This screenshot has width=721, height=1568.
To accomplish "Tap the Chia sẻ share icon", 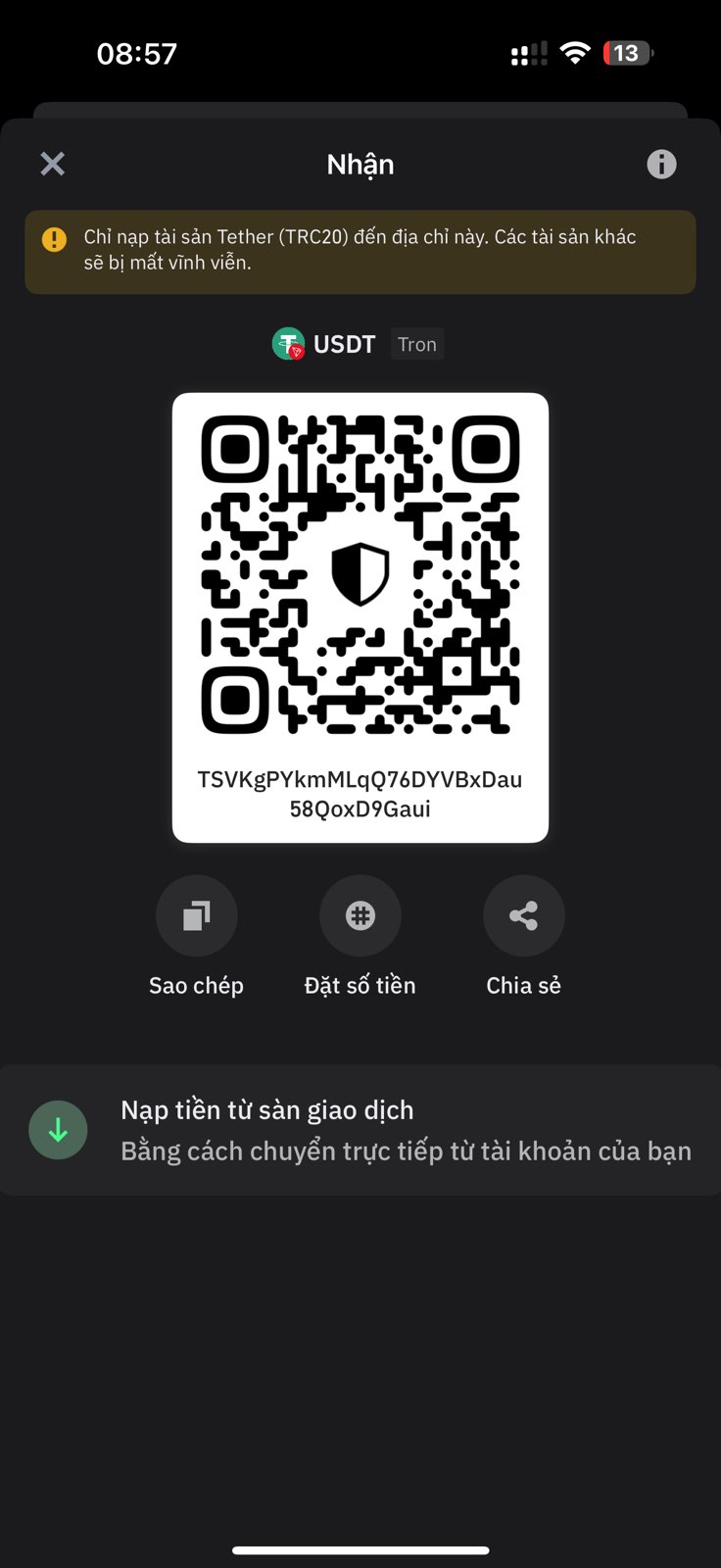I will pos(523,915).
